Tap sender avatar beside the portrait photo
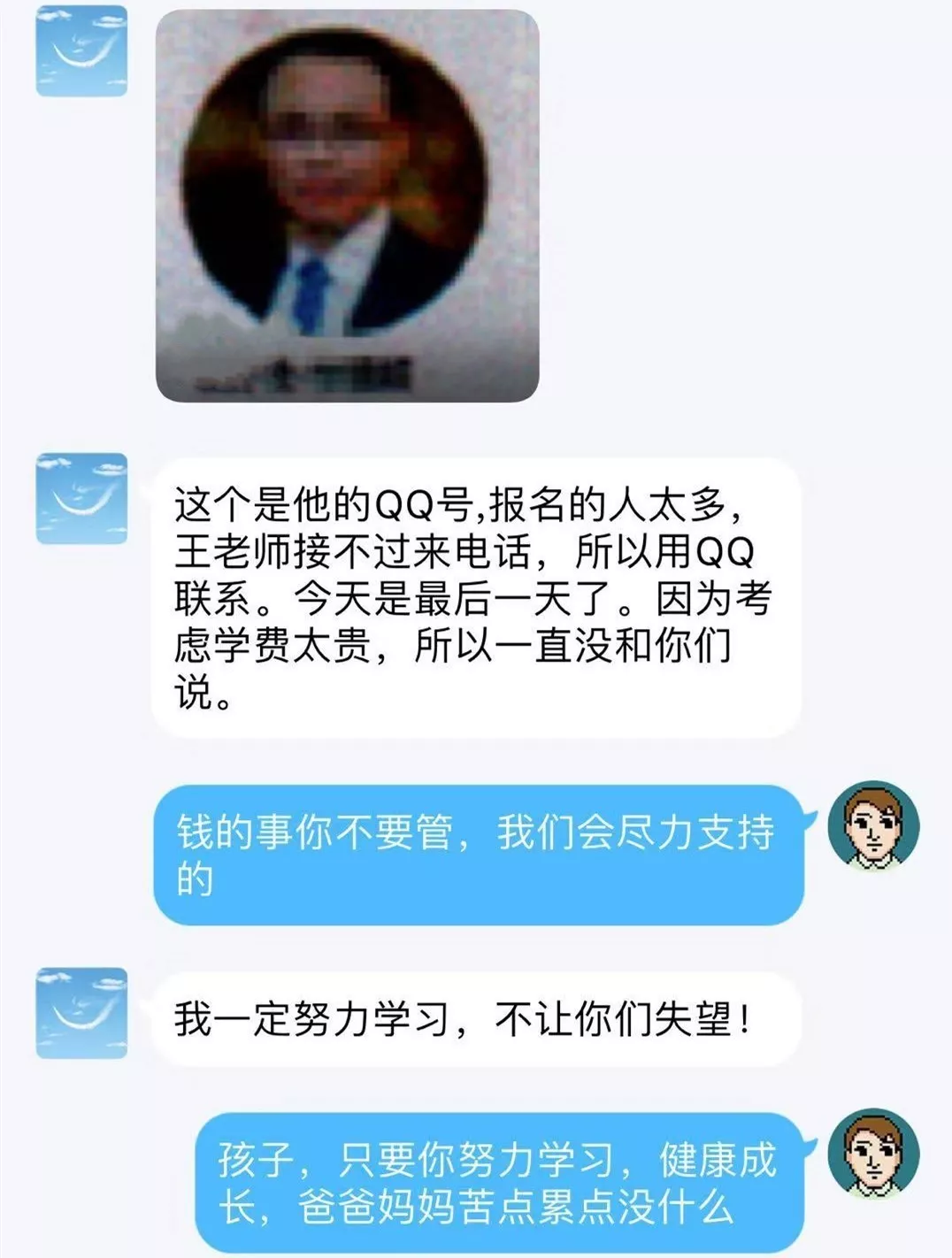 (81, 51)
